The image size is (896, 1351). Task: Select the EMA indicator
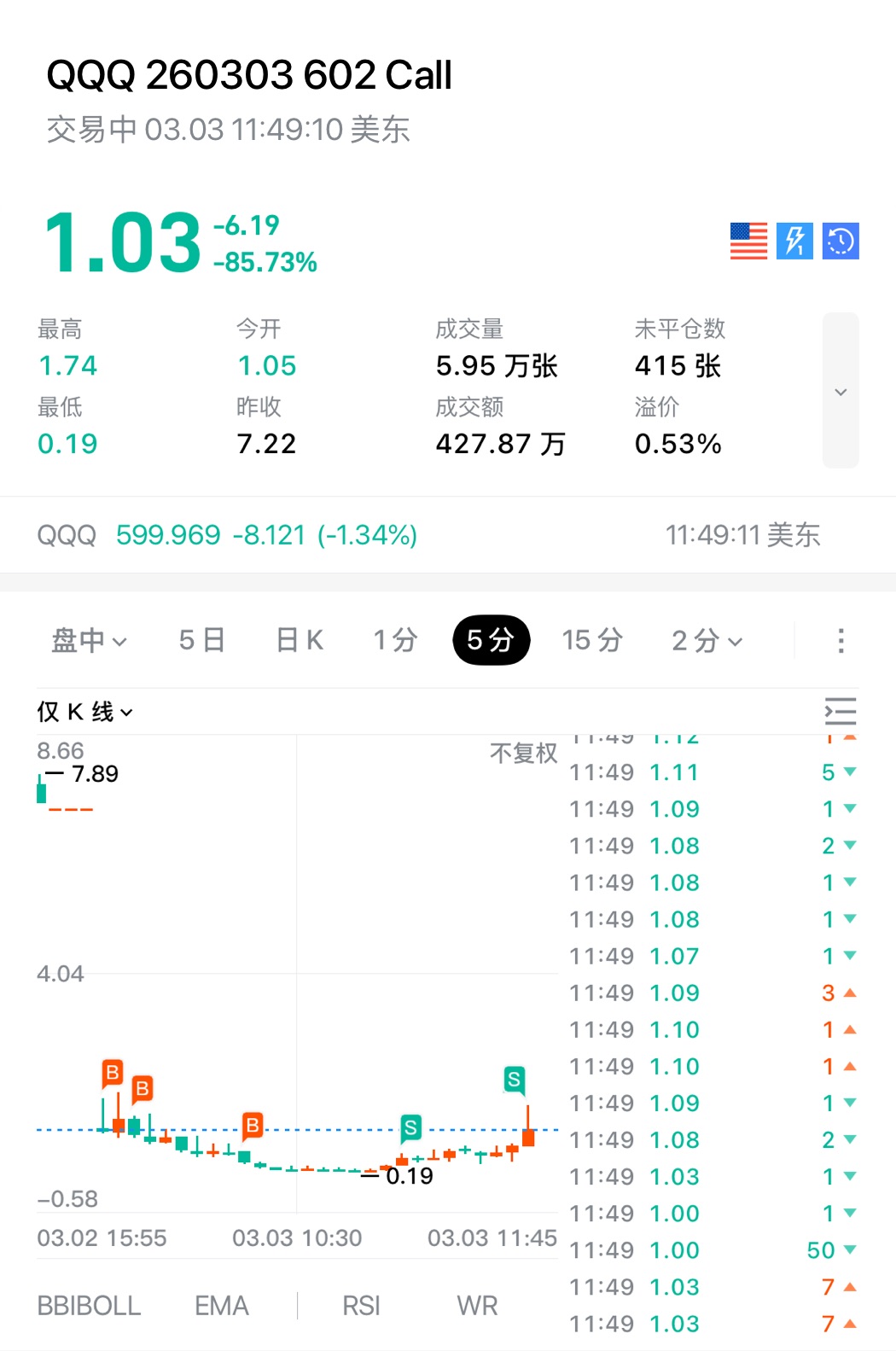point(221,1306)
